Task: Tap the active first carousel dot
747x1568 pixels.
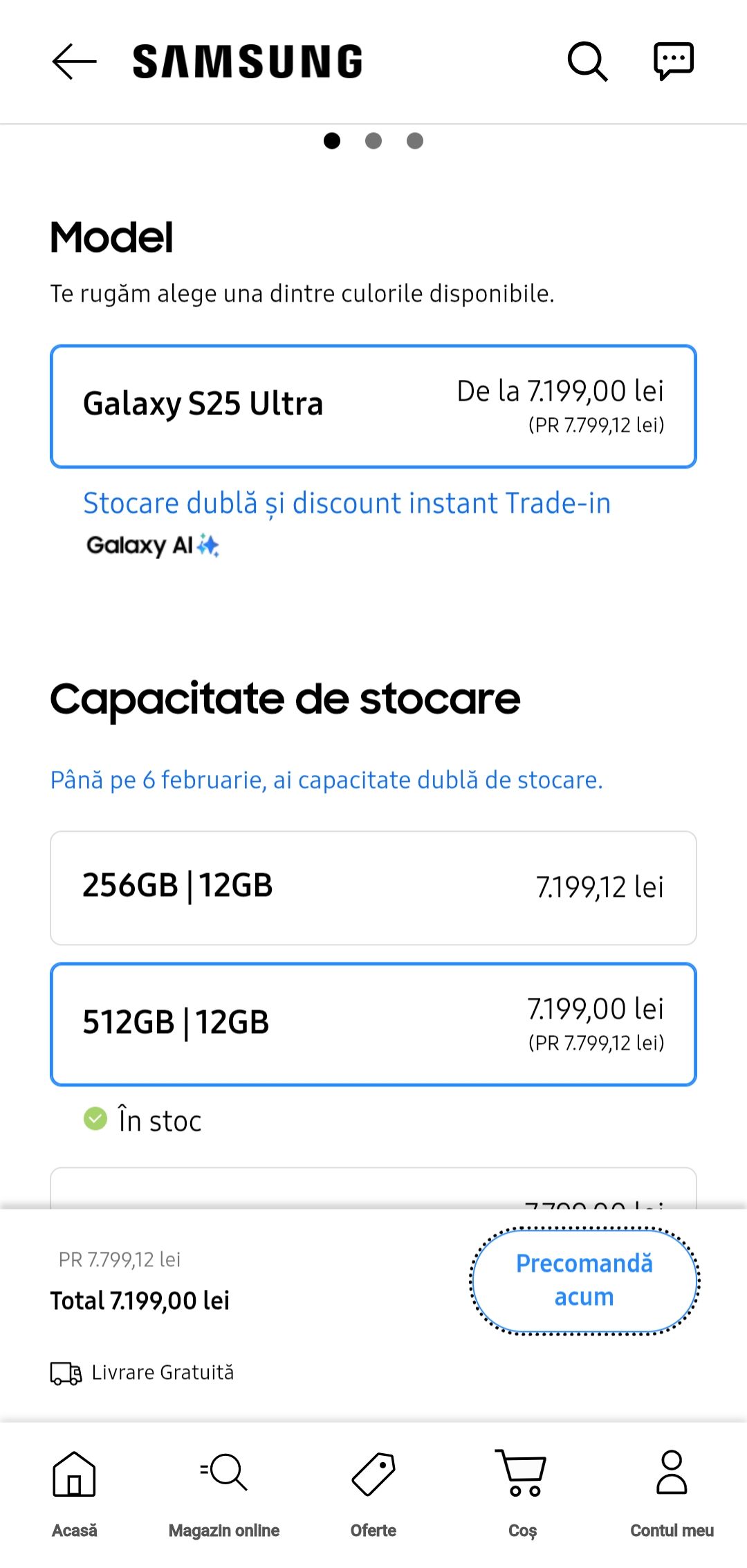Action: [333, 141]
